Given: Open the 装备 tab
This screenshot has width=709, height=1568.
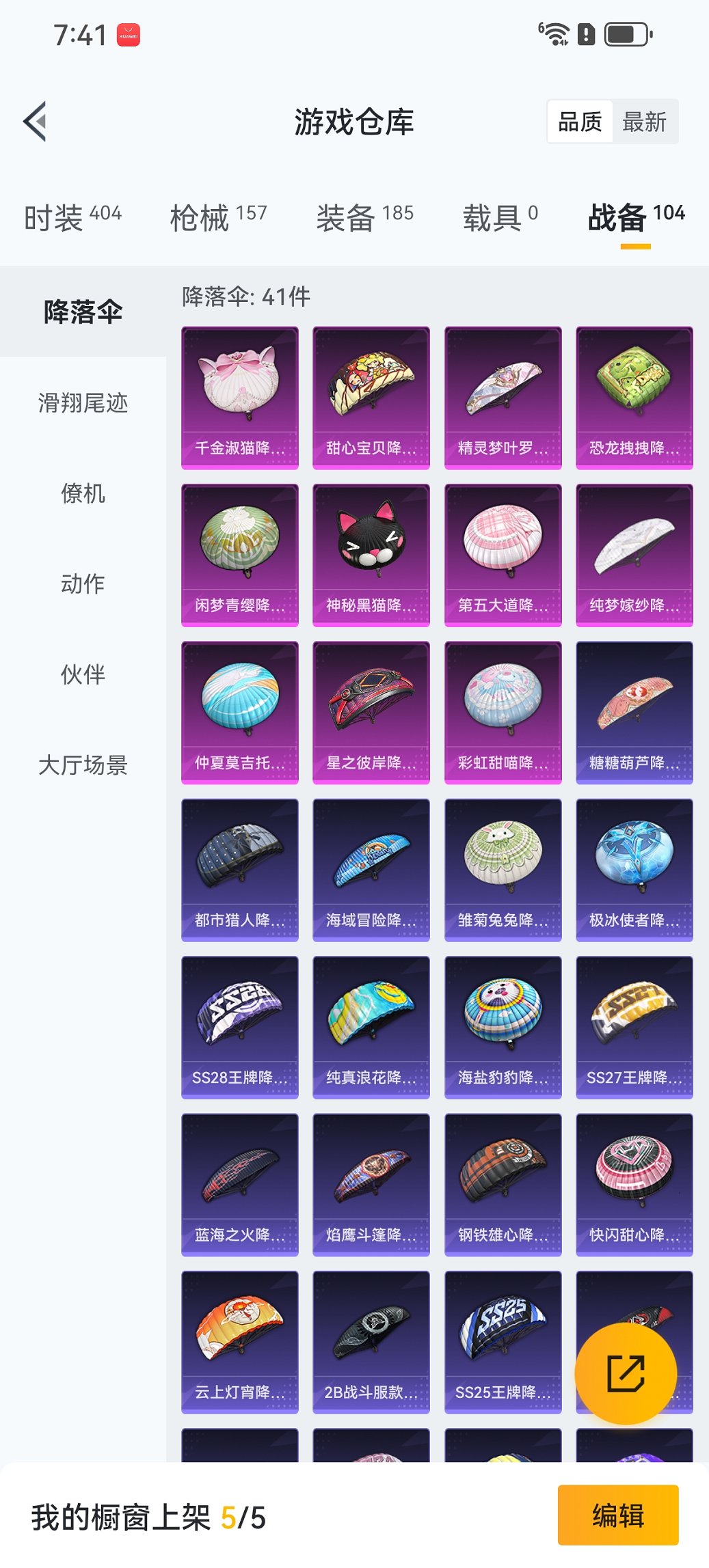Looking at the screenshot, I should 364,217.
